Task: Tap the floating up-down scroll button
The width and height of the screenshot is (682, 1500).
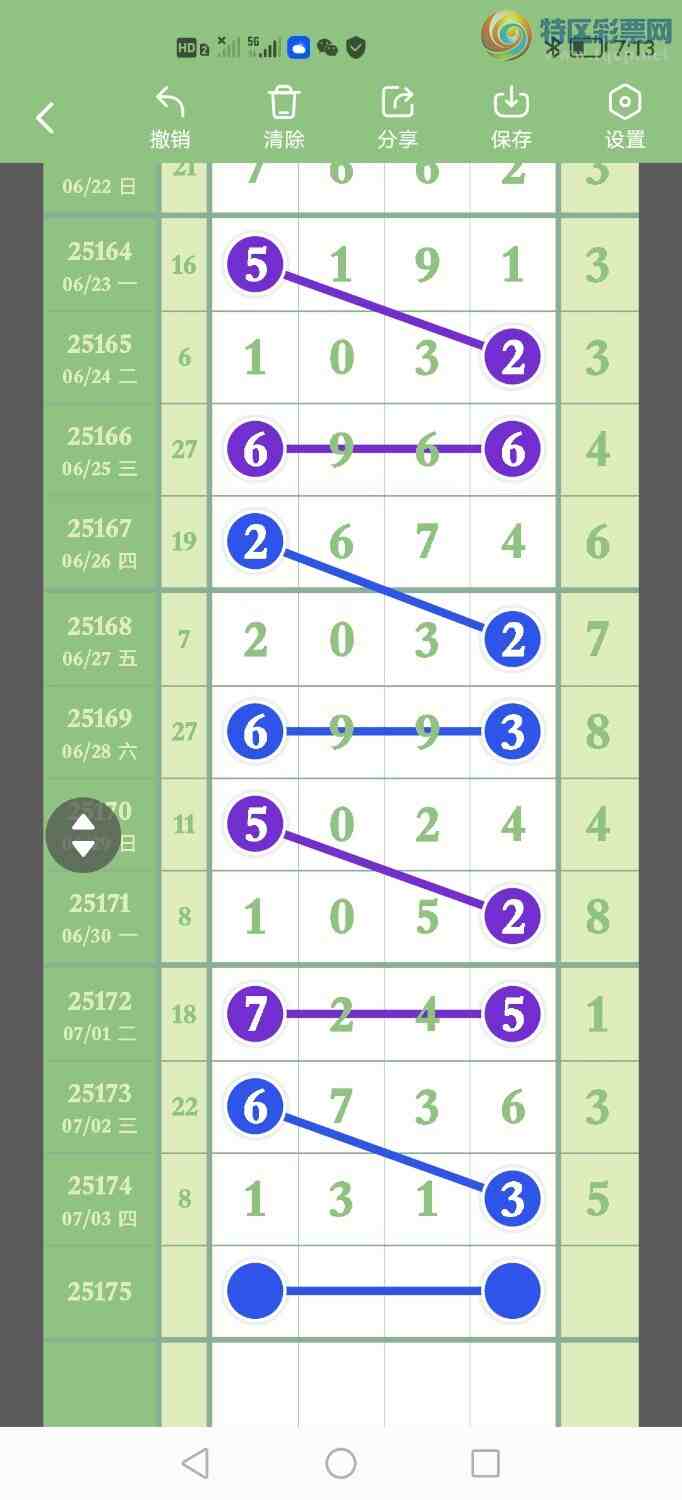Action: [83, 835]
